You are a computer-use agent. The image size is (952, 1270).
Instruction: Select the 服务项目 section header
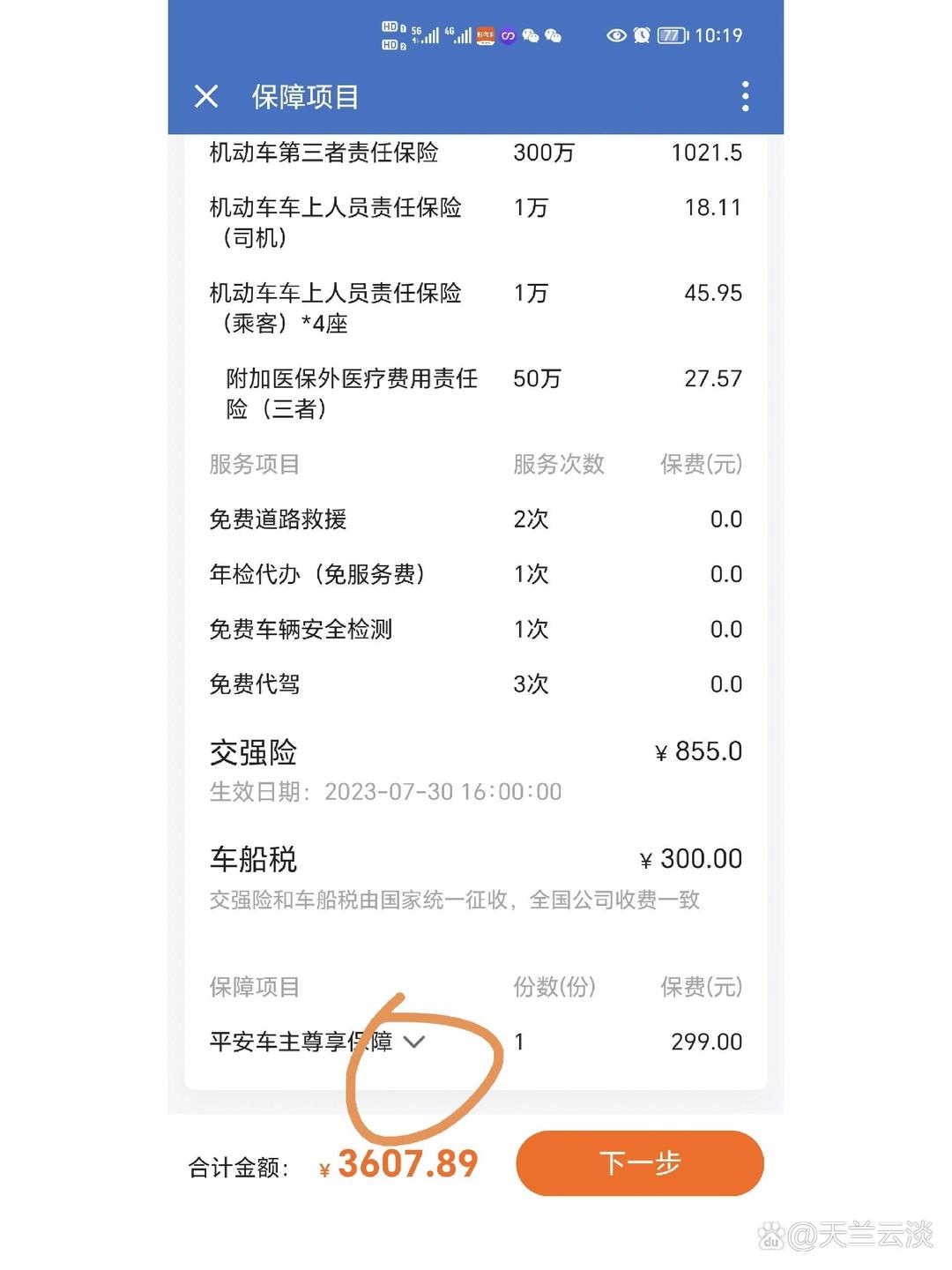click(x=254, y=465)
